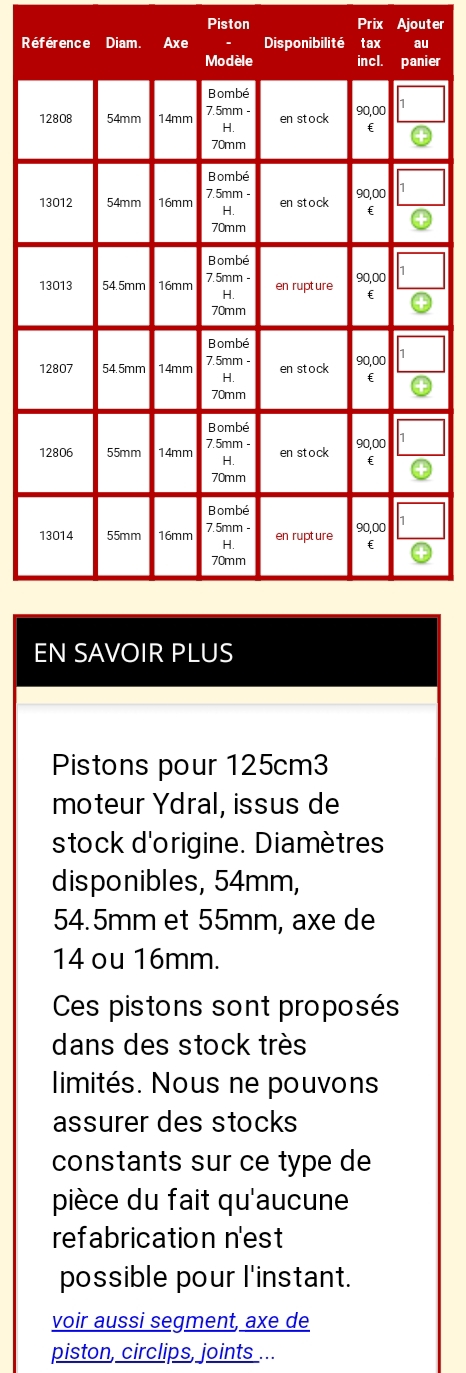Image resolution: width=466 pixels, height=1373 pixels.
Task: Add reference 13012 to the cart
Action: pos(421,219)
